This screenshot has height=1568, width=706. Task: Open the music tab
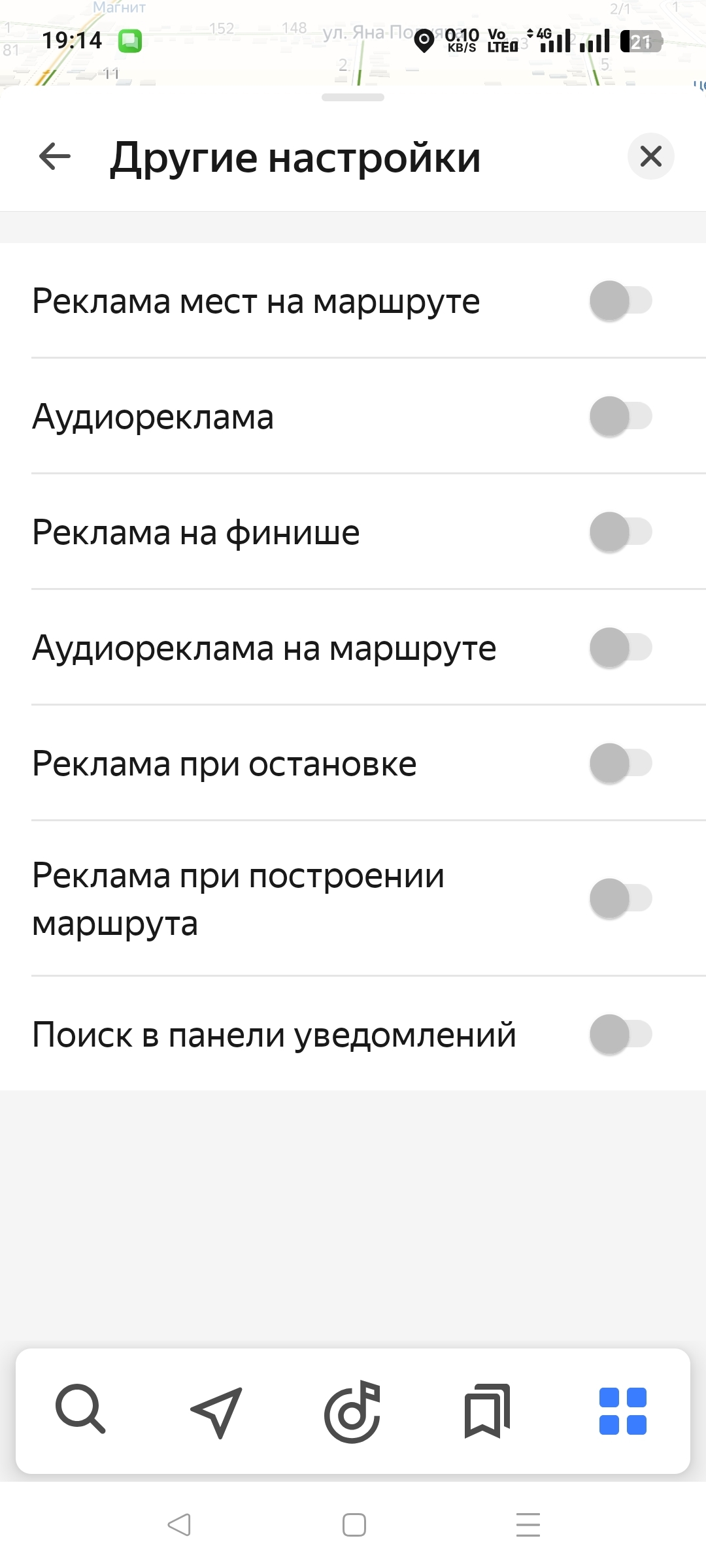coord(352,1411)
